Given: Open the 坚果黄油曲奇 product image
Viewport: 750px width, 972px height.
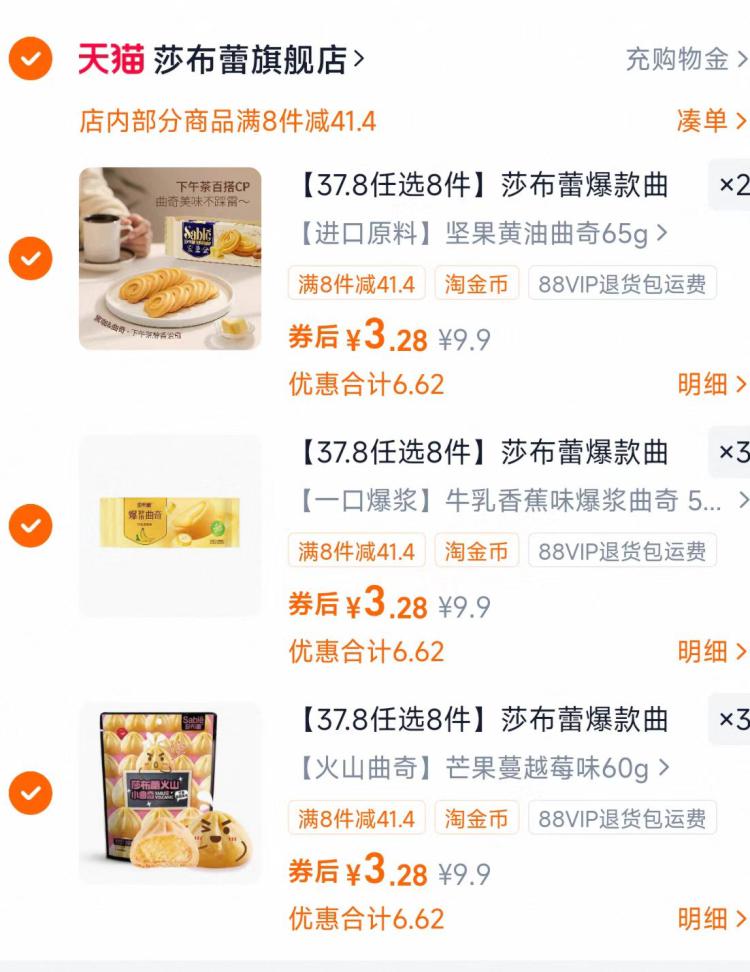Looking at the screenshot, I should (170, 259).
